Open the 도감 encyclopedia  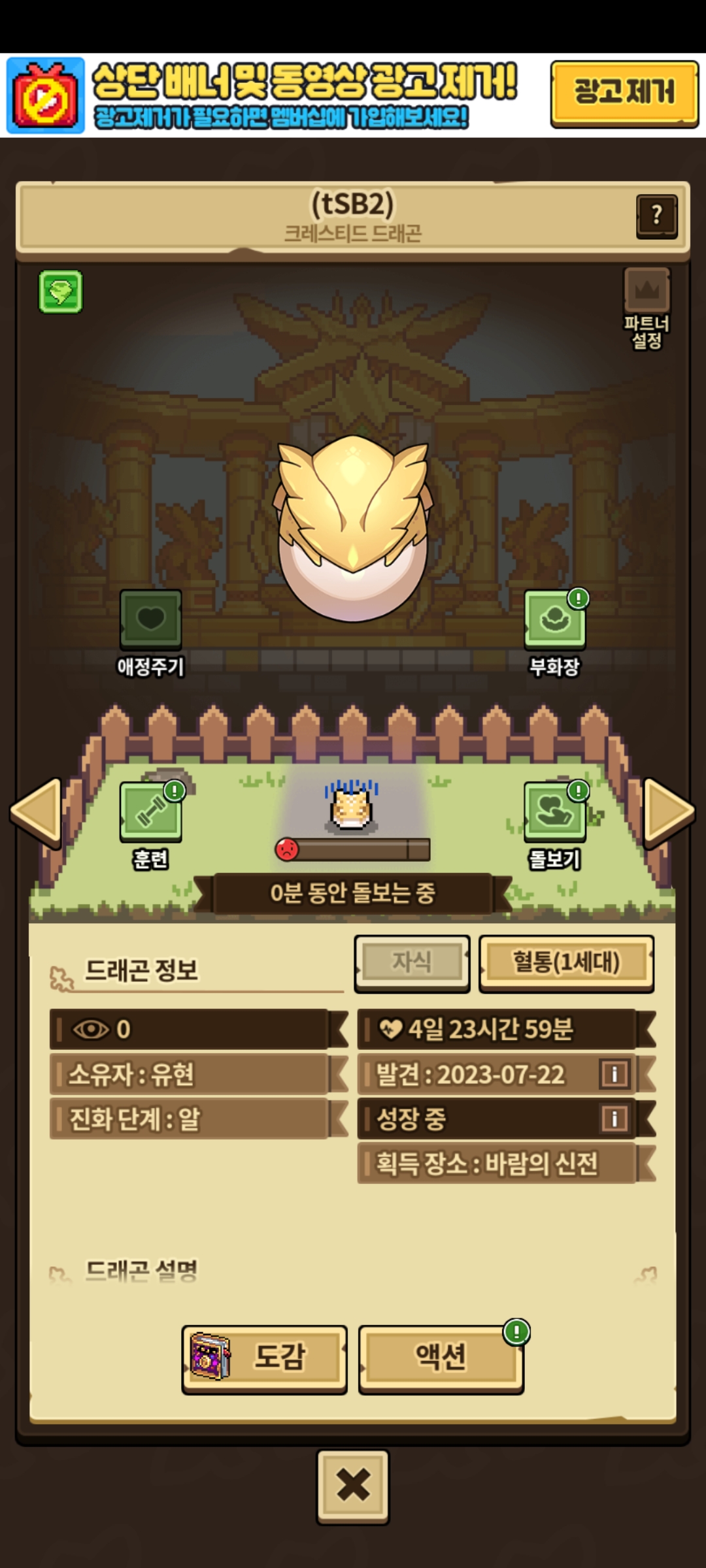(264, 1358)
